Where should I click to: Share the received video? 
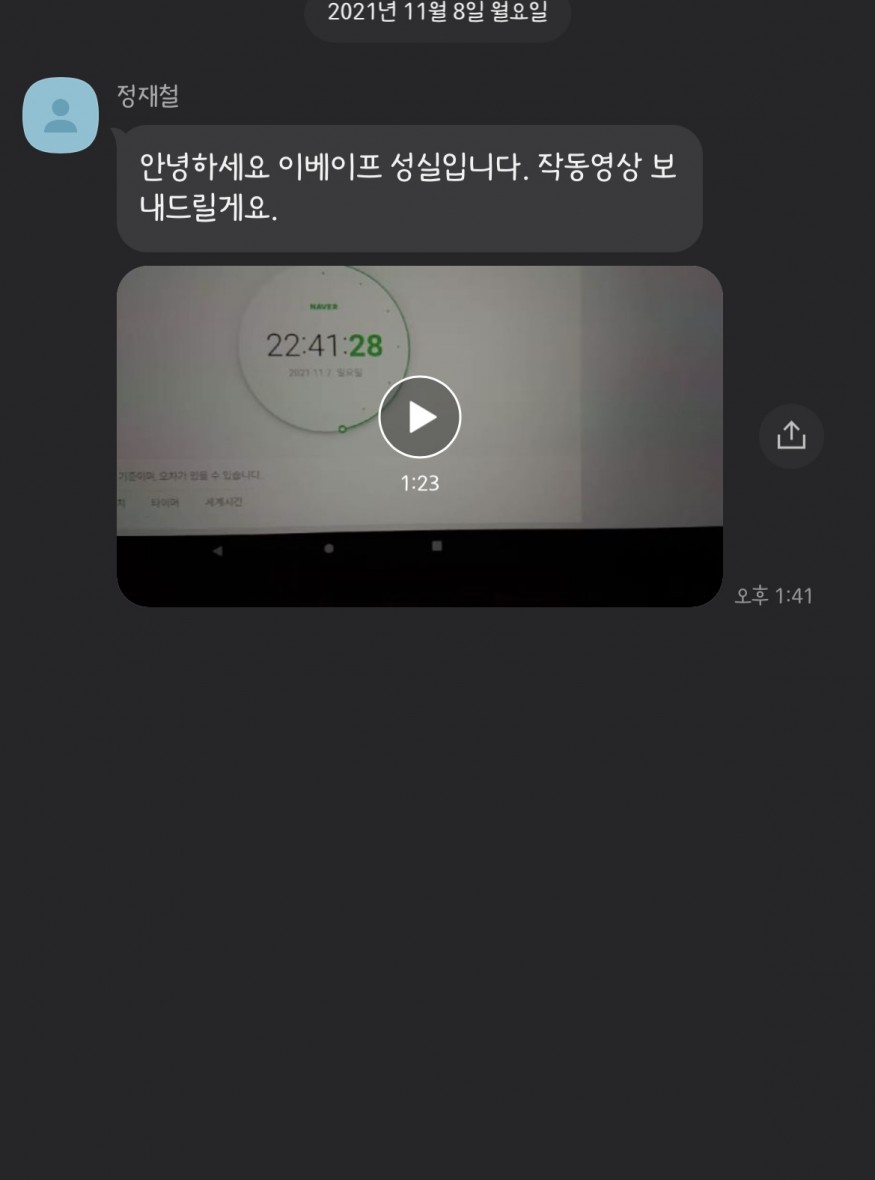pyautogui.click(x=790, y=436)
